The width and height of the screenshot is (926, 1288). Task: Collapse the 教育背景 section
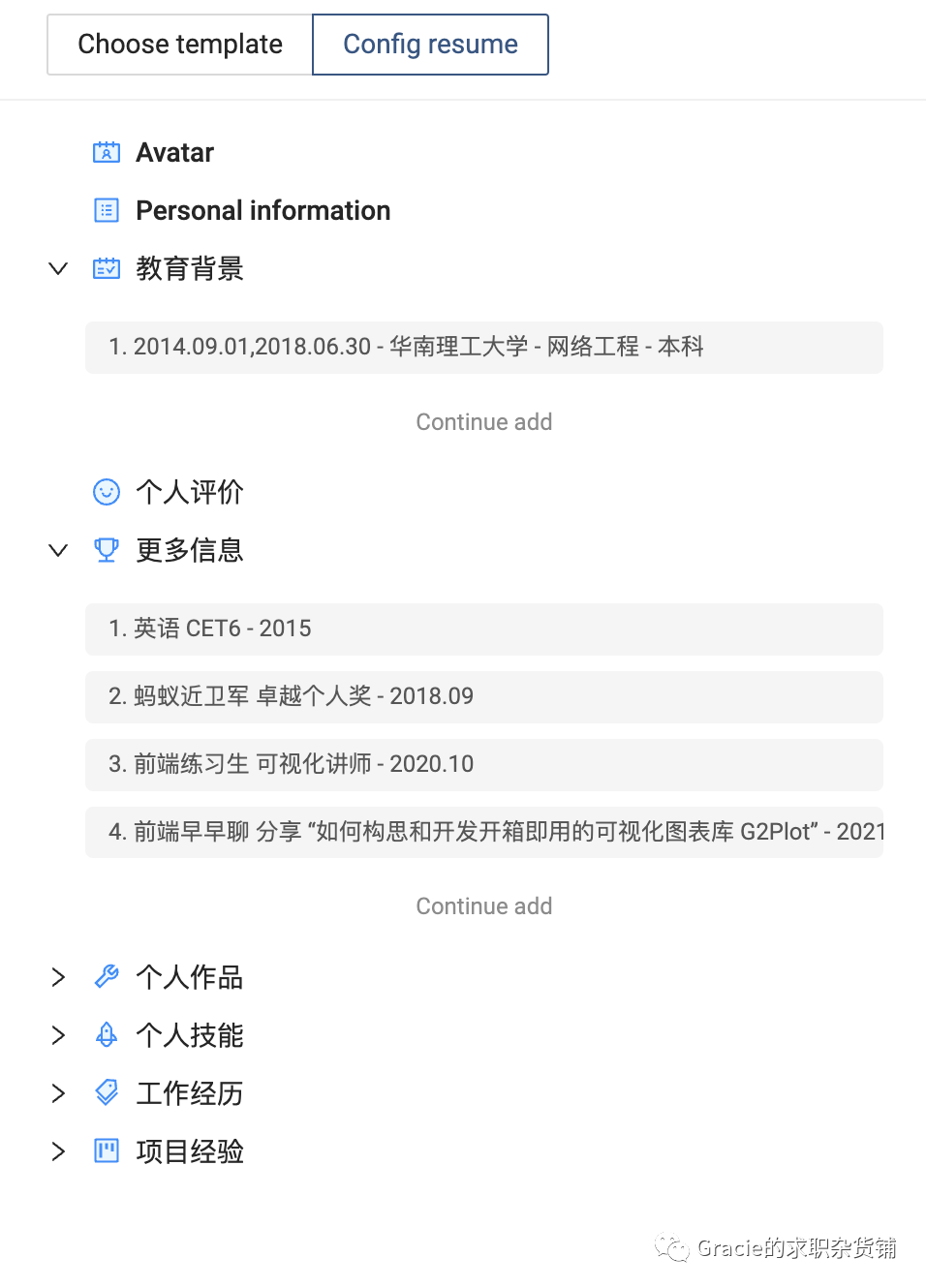click(58, 268)
